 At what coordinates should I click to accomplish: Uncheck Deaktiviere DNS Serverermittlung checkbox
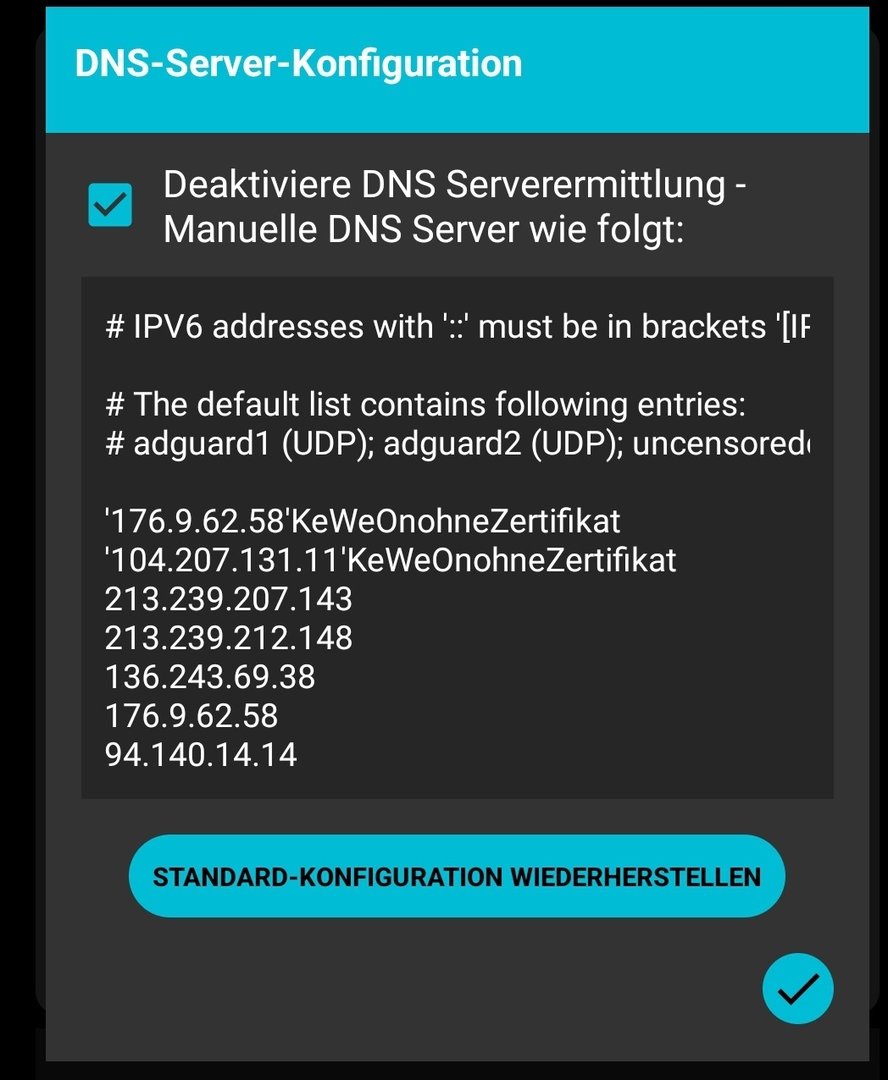110,205
